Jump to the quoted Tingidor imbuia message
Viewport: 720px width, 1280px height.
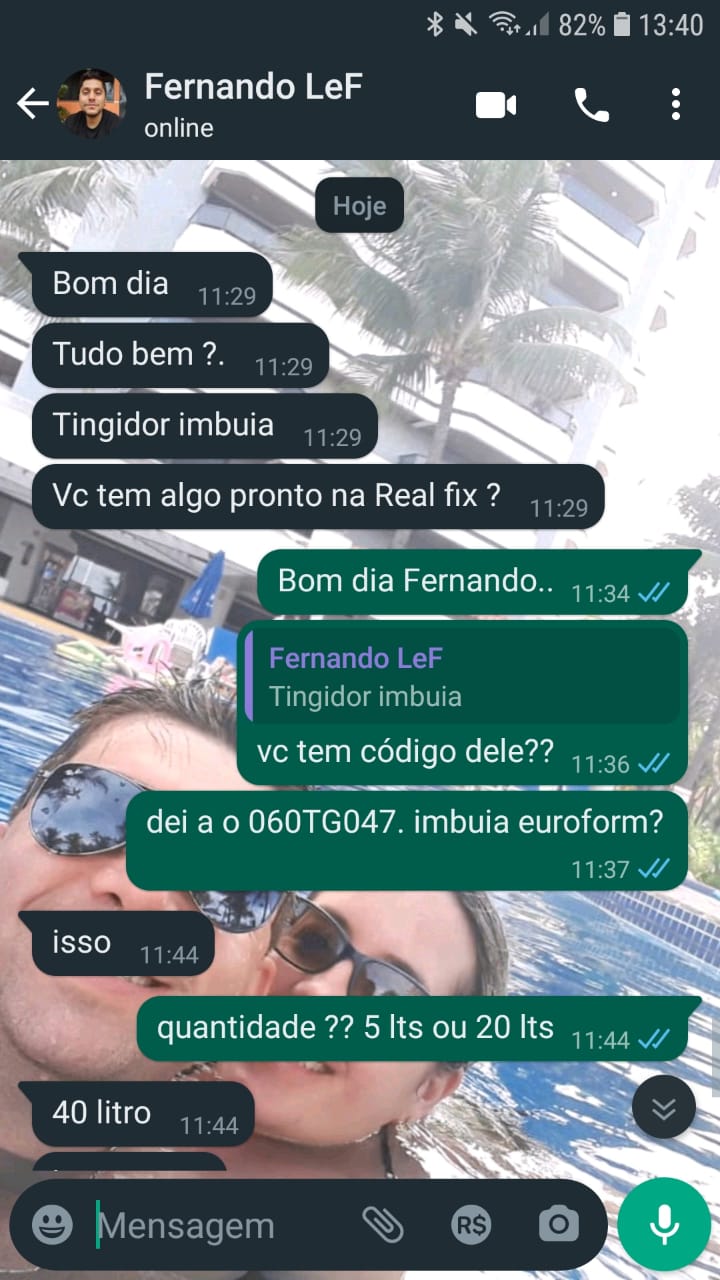462,676
